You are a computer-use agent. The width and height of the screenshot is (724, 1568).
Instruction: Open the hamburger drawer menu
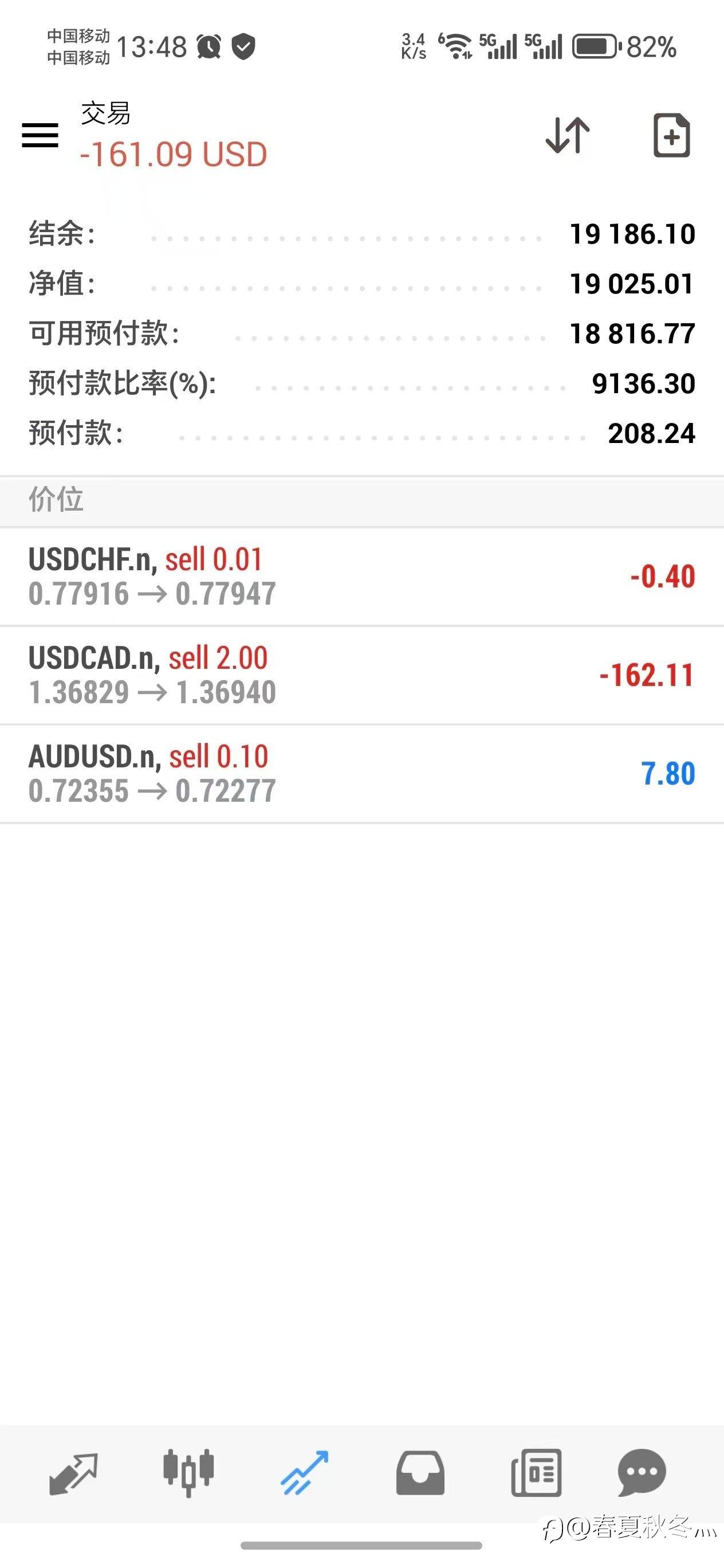40,135
